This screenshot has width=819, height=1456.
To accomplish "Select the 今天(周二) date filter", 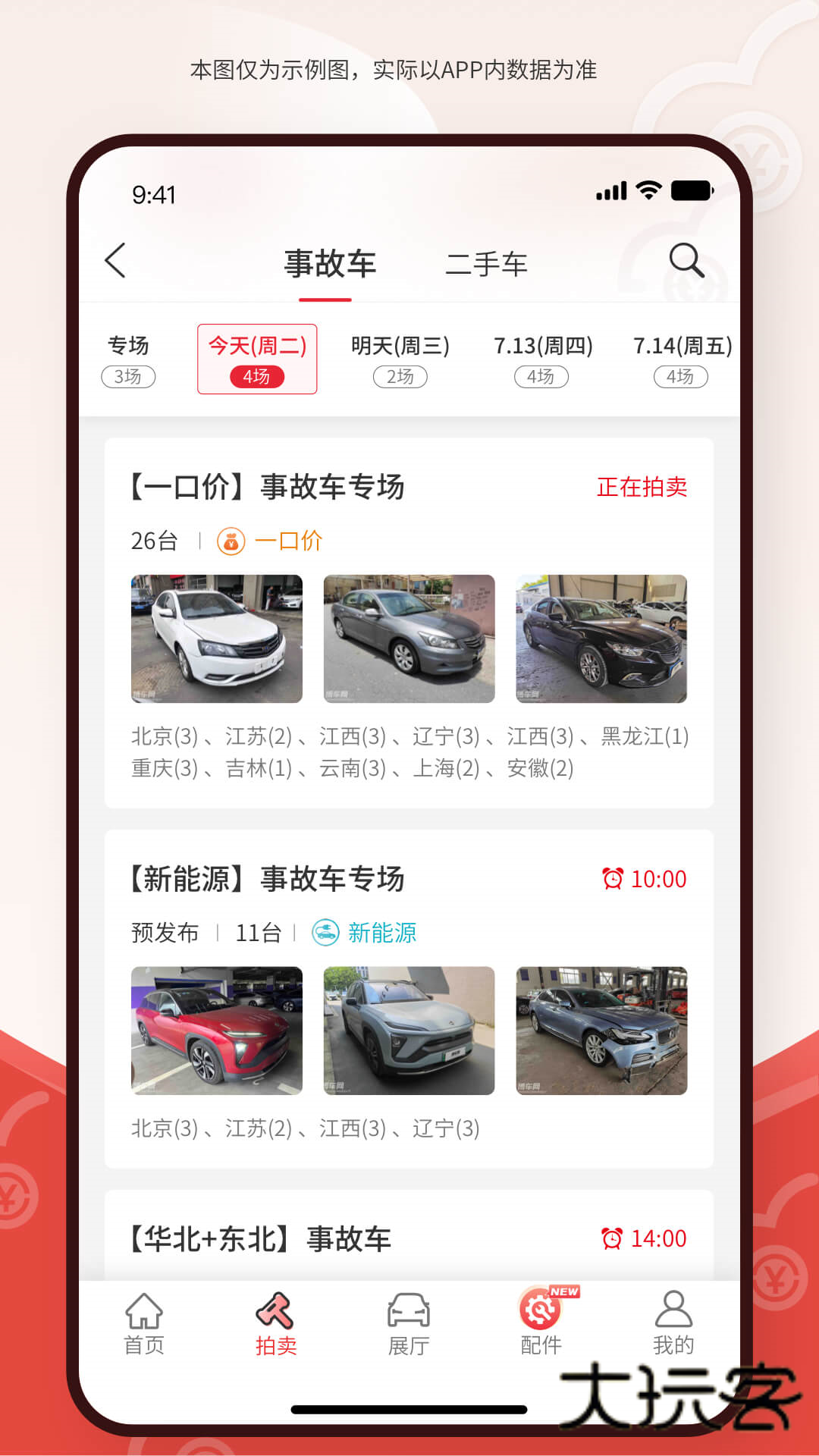I will (257, 358).
